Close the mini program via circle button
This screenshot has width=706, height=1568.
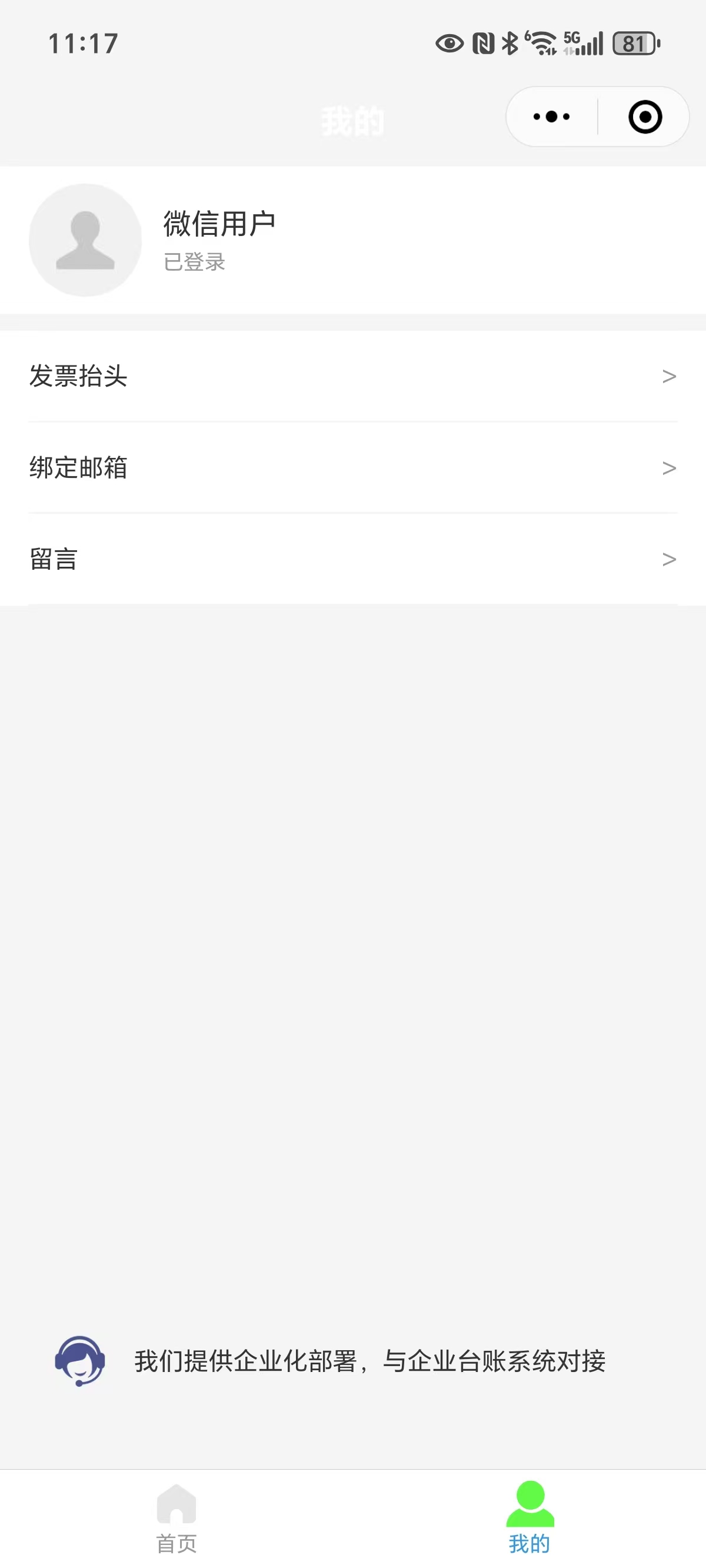pos(645,117)
